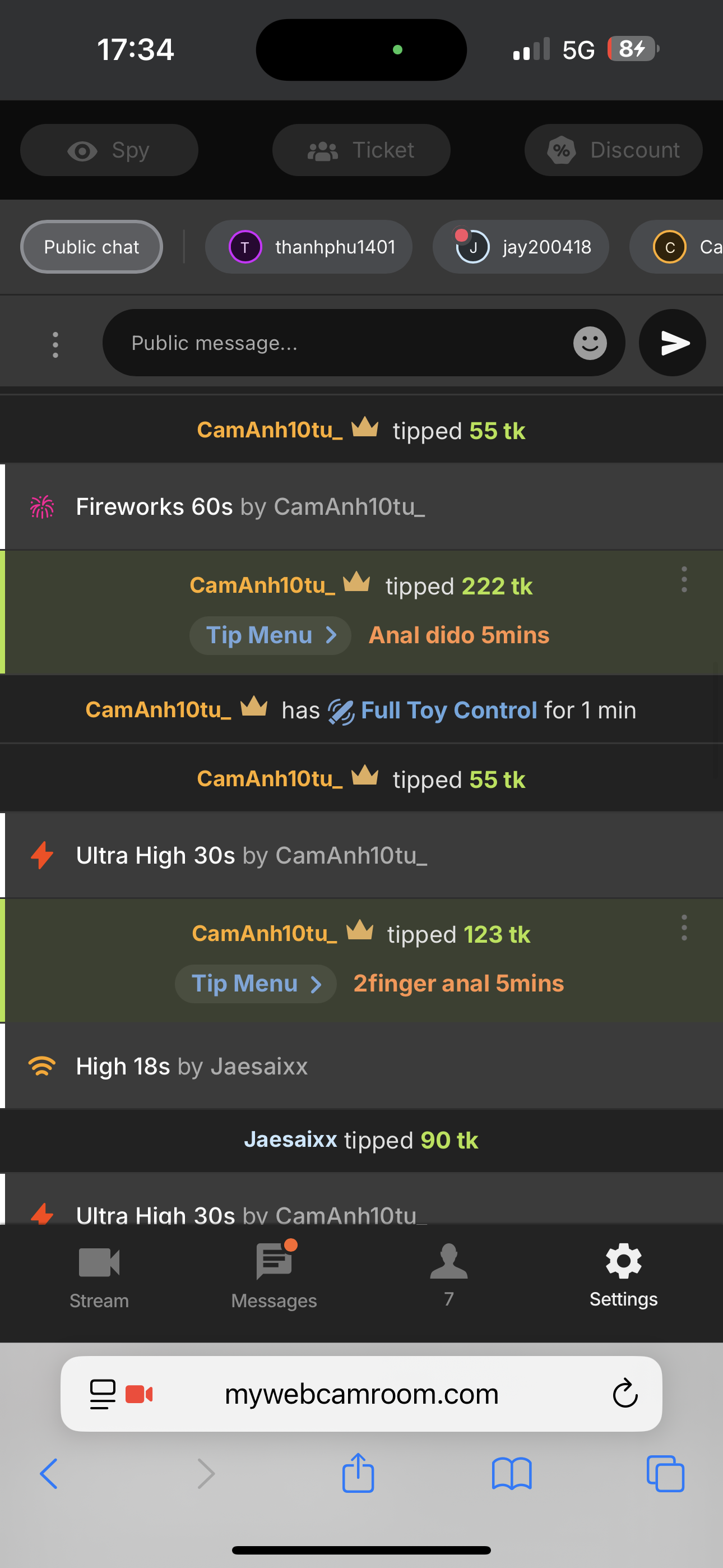
Task: Reload the page in Safari
Action: (x=624, y=1394)
